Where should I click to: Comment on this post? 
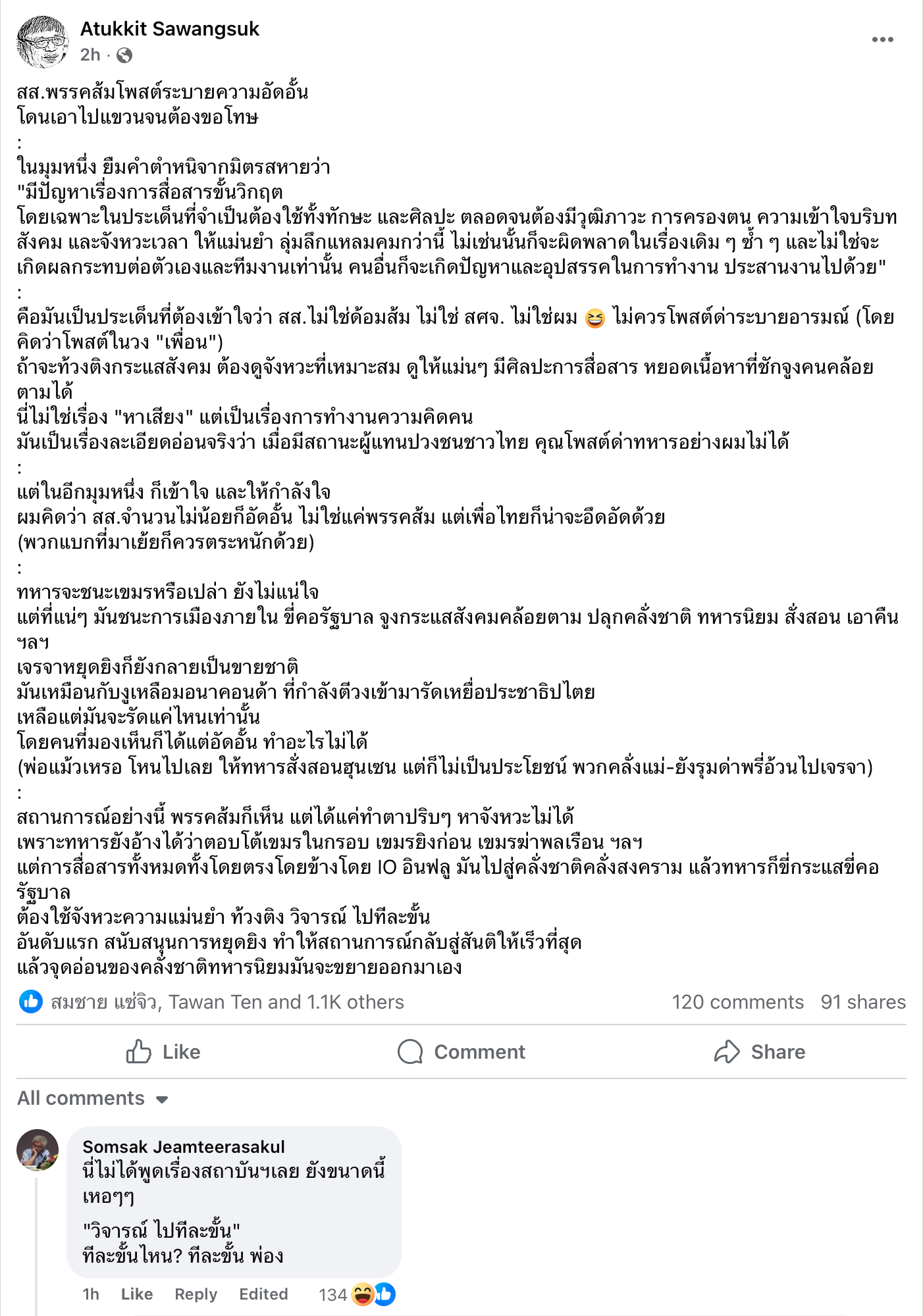click(461, 1051)
